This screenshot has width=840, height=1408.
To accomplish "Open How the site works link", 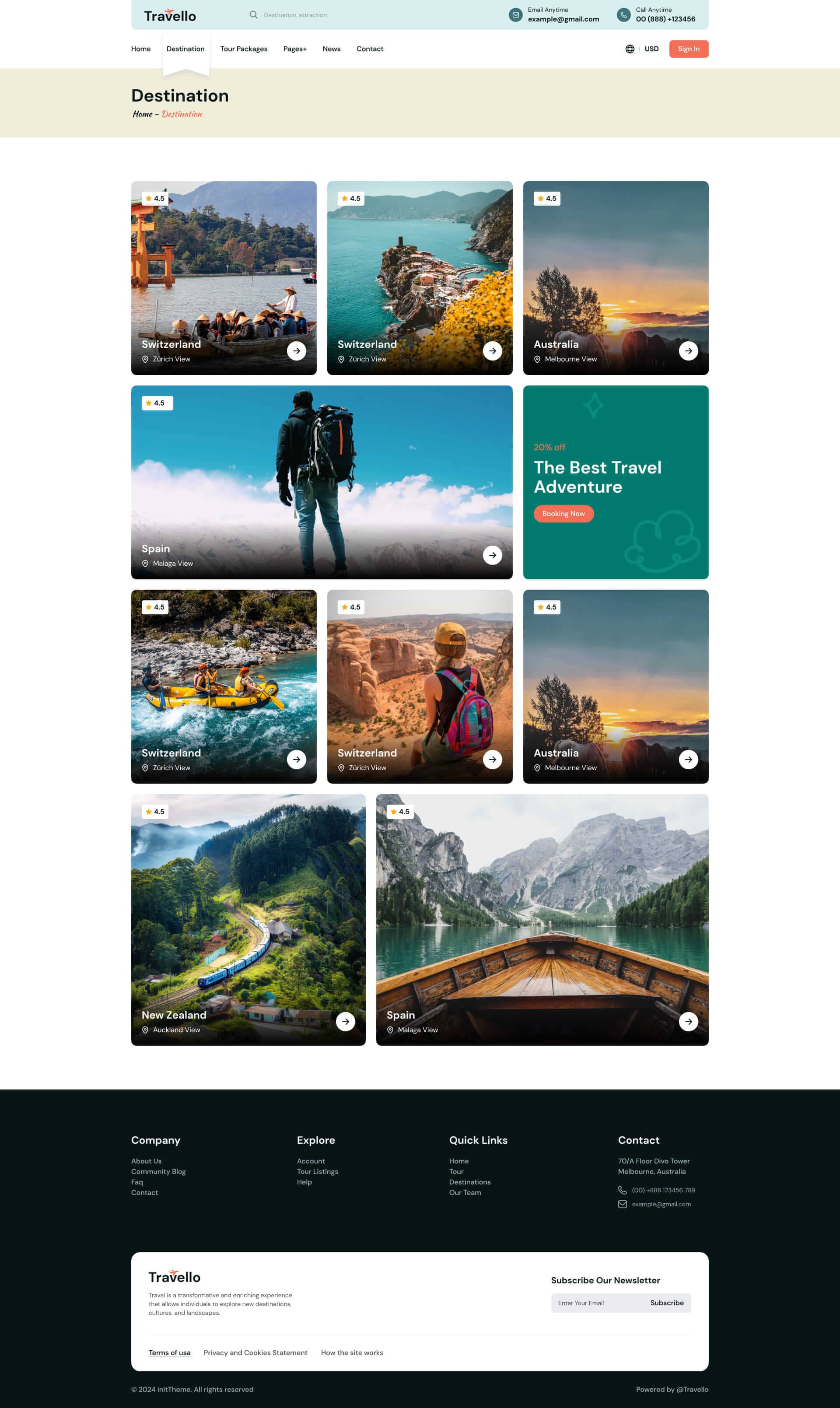I will coord(351,1352).
